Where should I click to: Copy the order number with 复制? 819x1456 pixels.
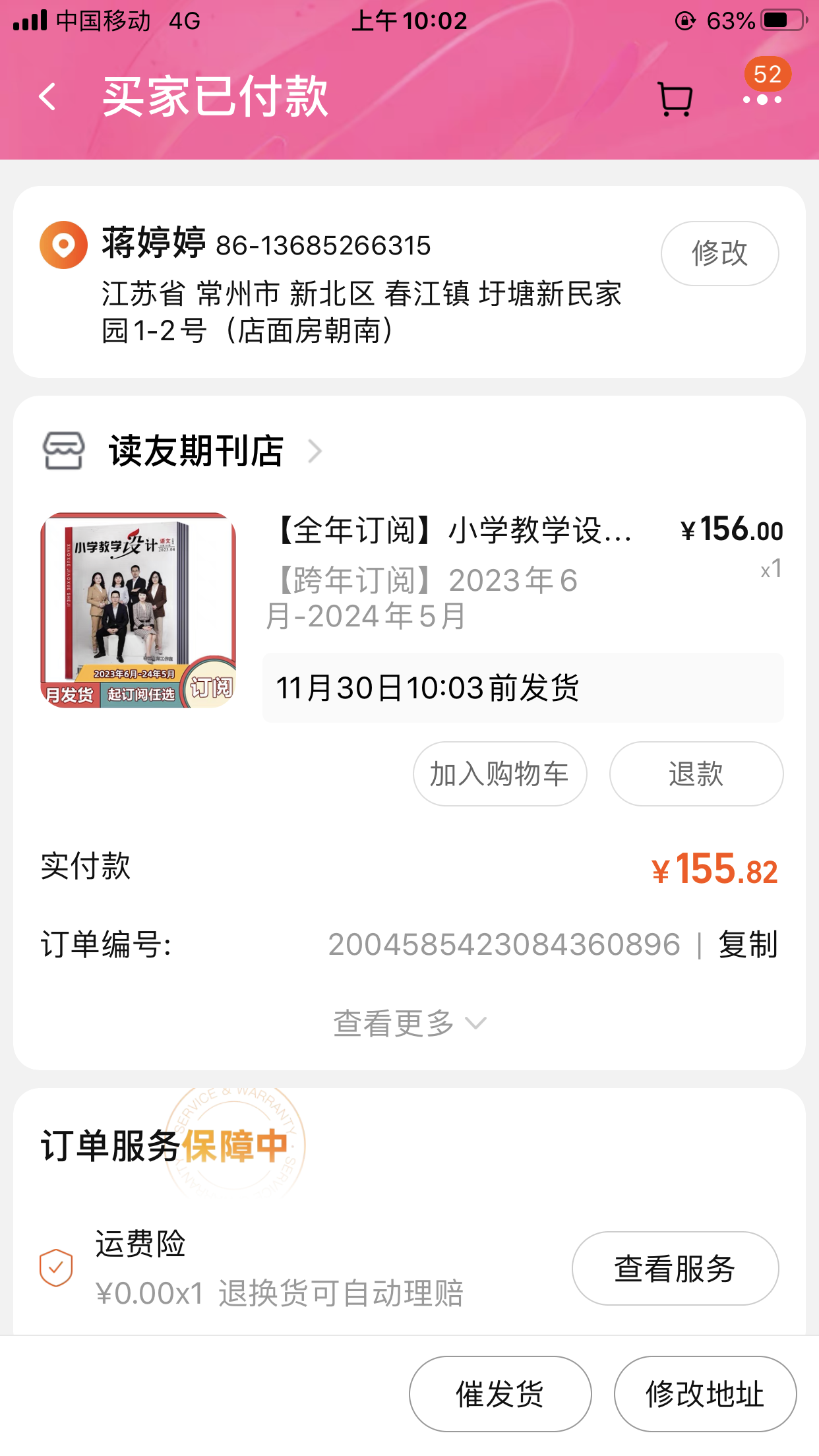pos(748,945)
